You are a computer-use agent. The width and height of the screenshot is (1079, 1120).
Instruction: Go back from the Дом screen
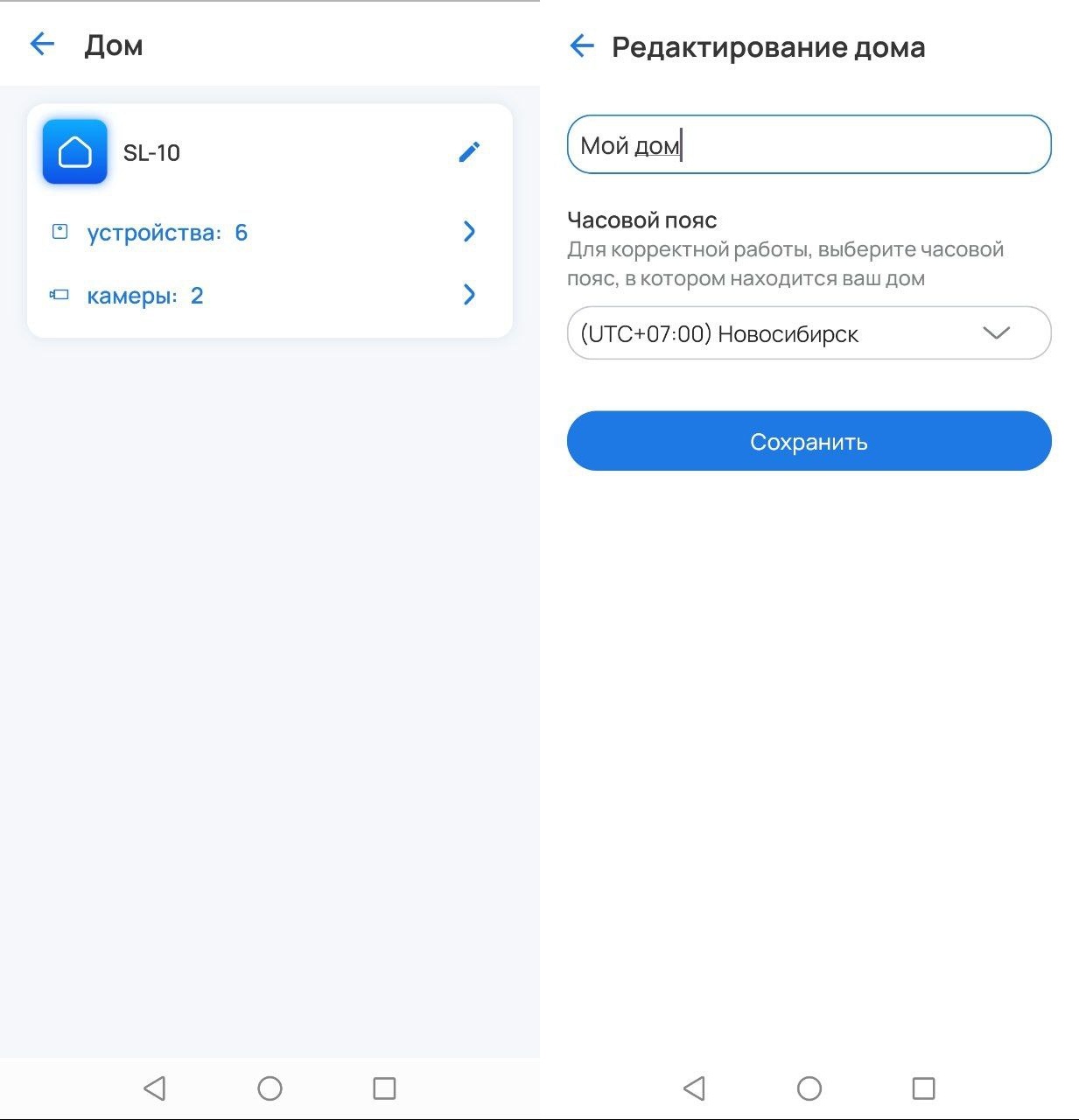point(42,44)
